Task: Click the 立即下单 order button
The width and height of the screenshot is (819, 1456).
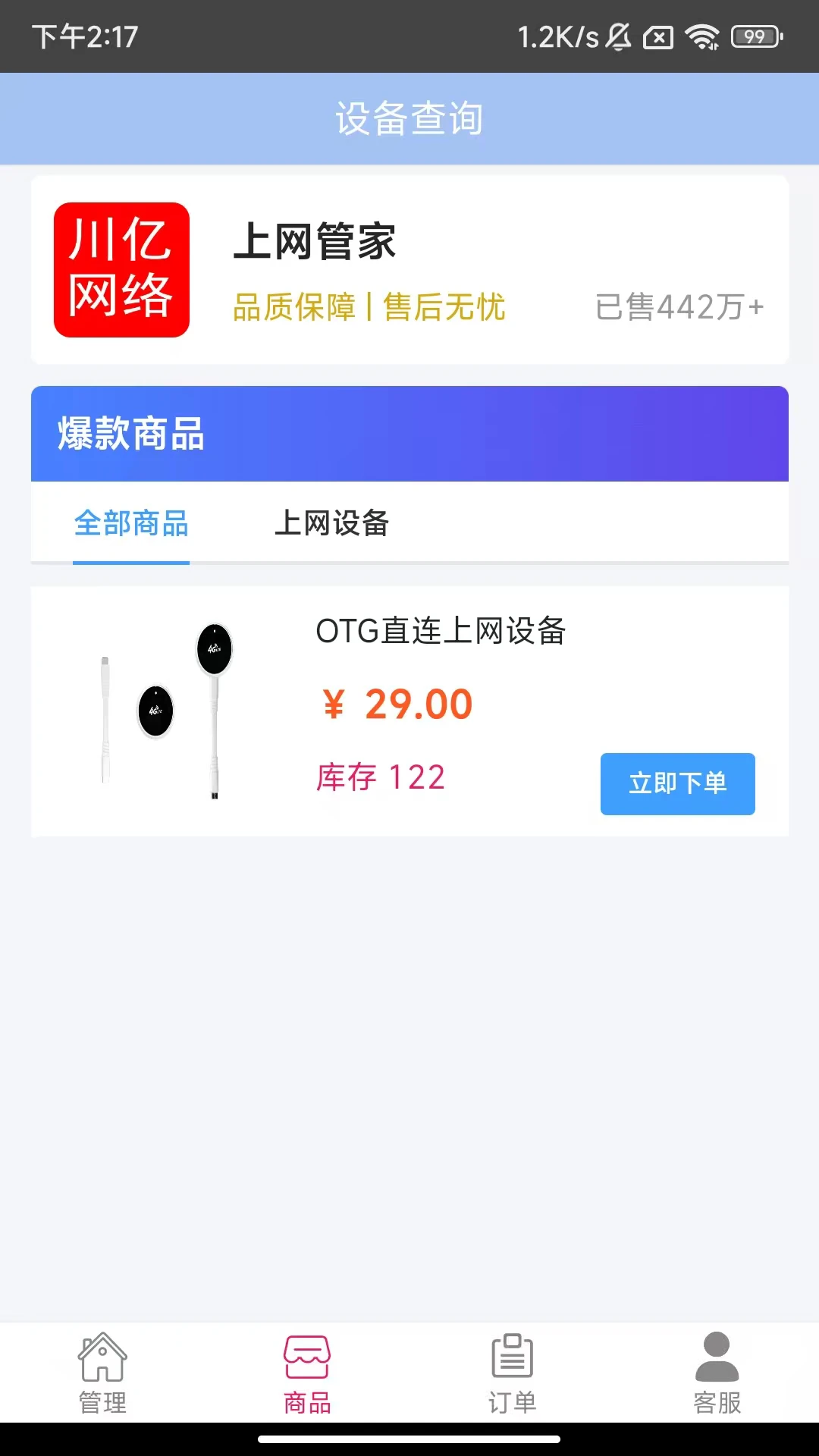Action: [676, 784]
